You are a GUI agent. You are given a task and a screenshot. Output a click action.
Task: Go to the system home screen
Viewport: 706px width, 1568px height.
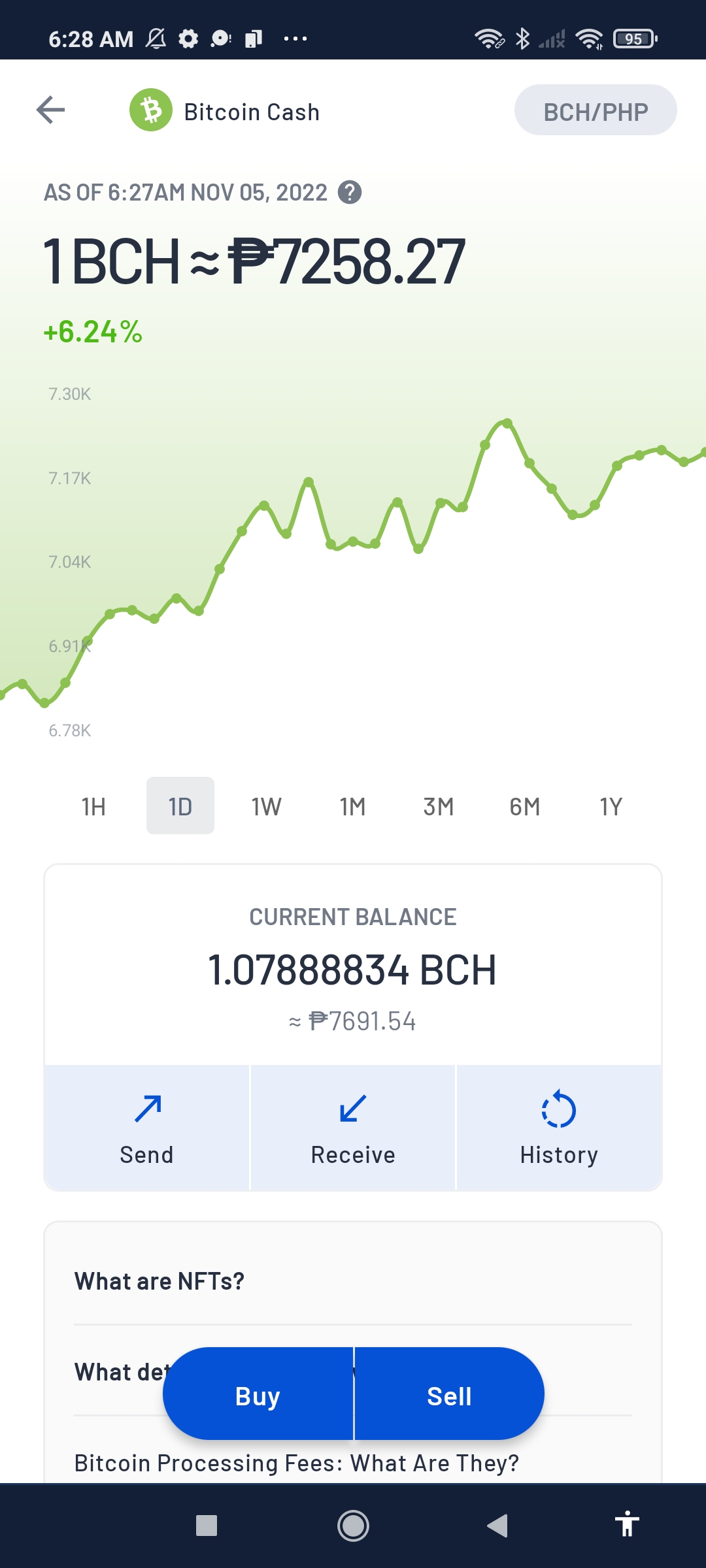coord(353,1526)
